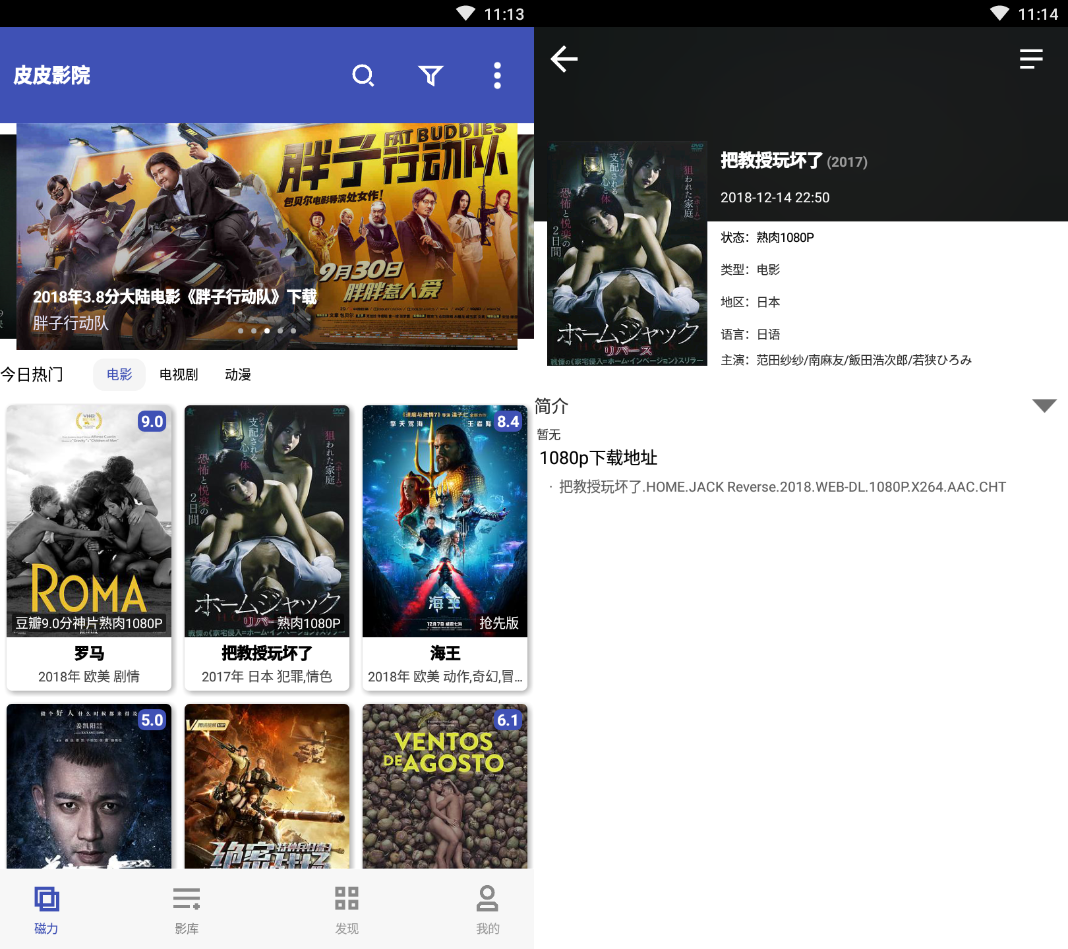
Task: Switch to the 磁力 bottom tab
Action: click(x=46, y=909)
